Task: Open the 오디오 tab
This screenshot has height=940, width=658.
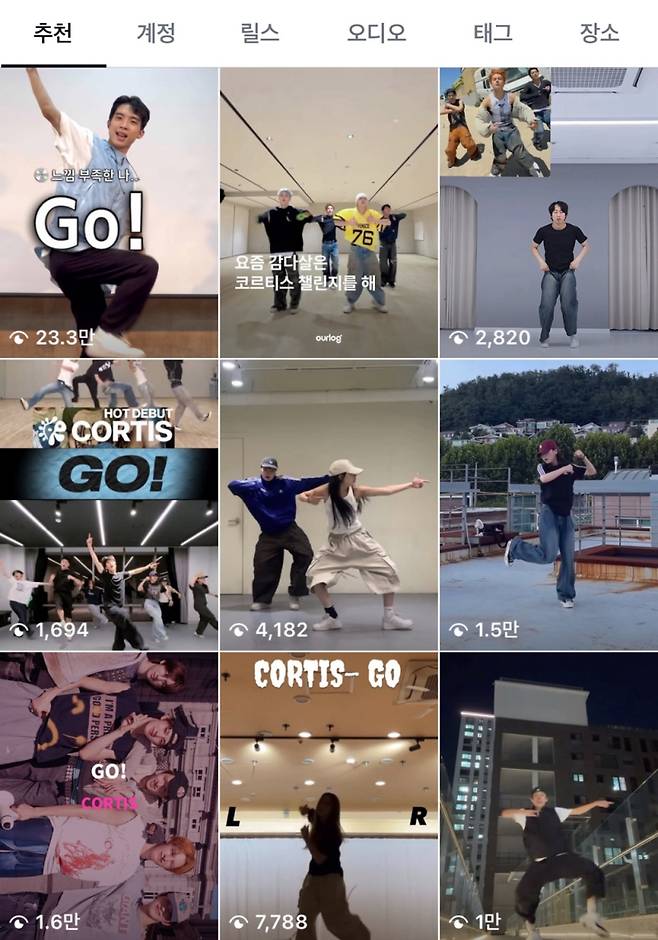Action: pyautogui.click(x=376, y=33)
